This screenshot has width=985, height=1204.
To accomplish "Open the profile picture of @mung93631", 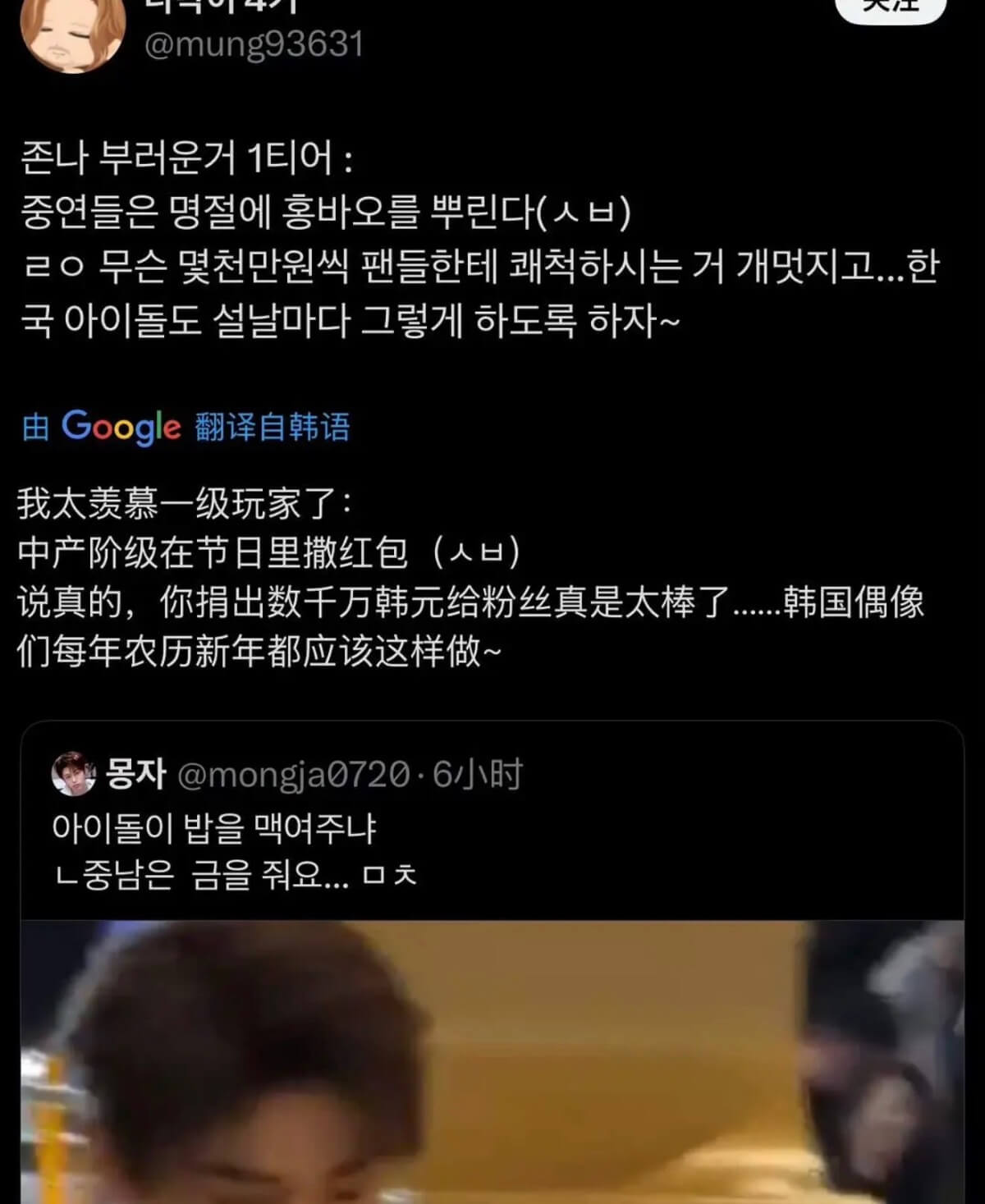I will pyautogui.click(x=72, y=33).
